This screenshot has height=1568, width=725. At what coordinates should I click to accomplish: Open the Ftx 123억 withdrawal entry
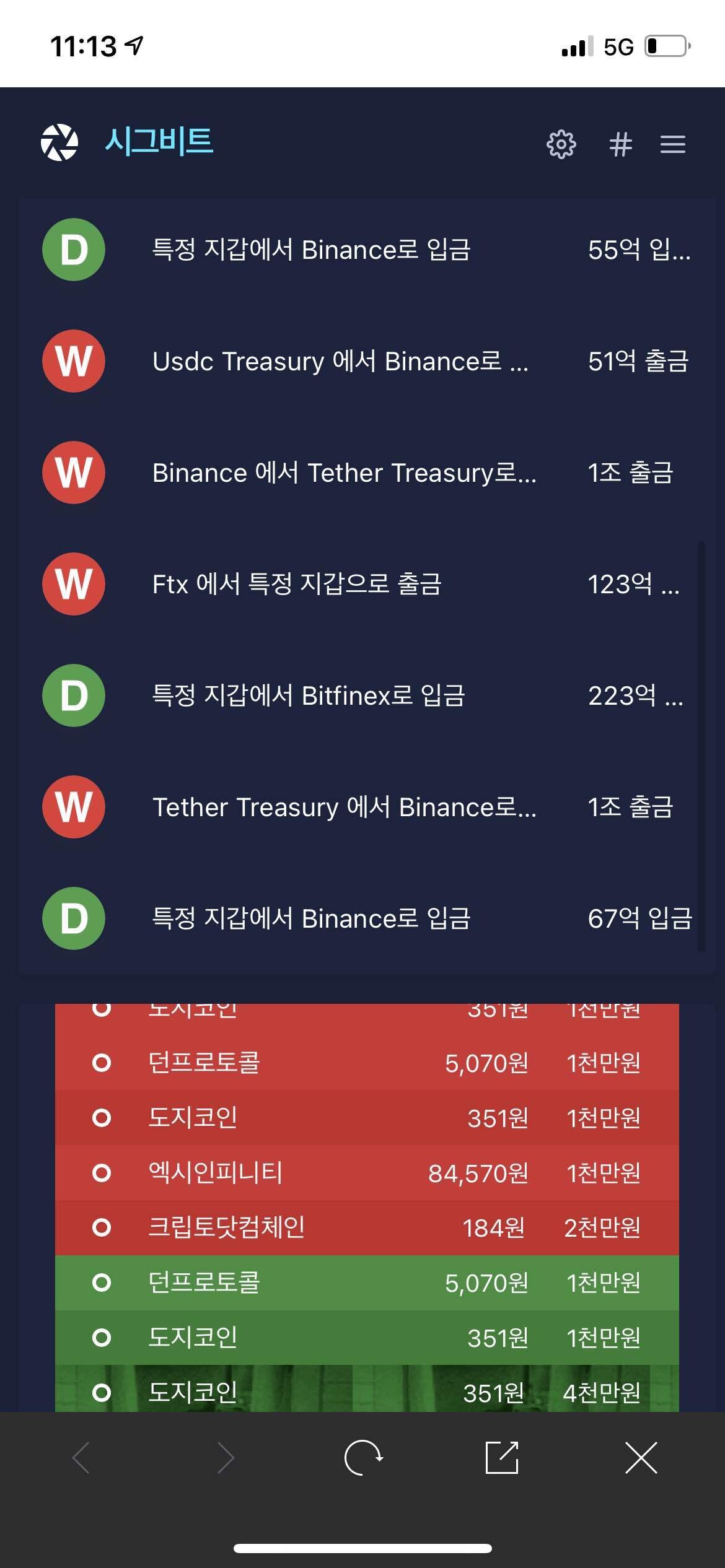point(366,584)
